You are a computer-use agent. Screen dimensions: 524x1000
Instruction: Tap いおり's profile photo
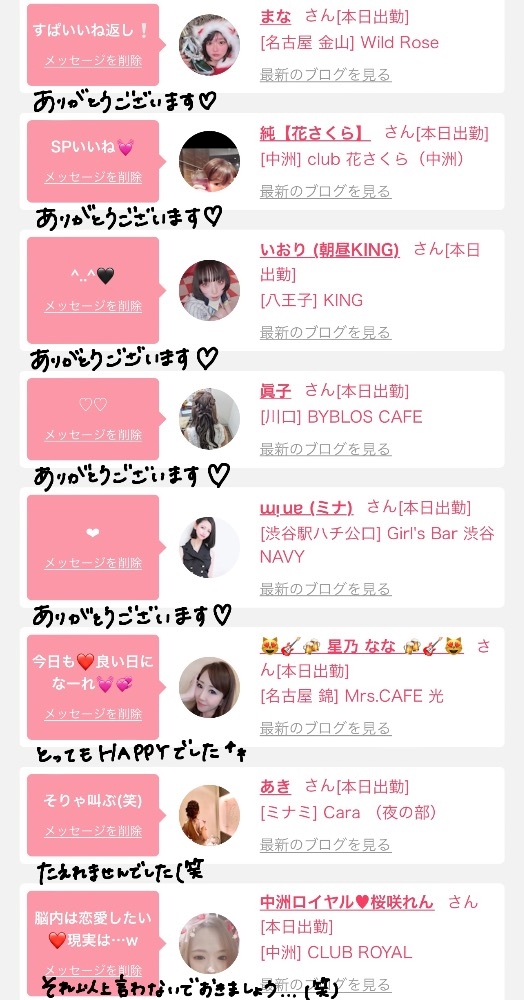coord(209,290)
